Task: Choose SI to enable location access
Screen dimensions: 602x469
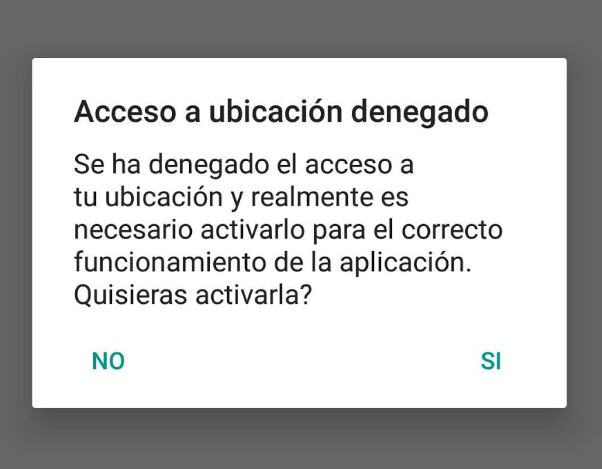Action: (x=490, y=362)
